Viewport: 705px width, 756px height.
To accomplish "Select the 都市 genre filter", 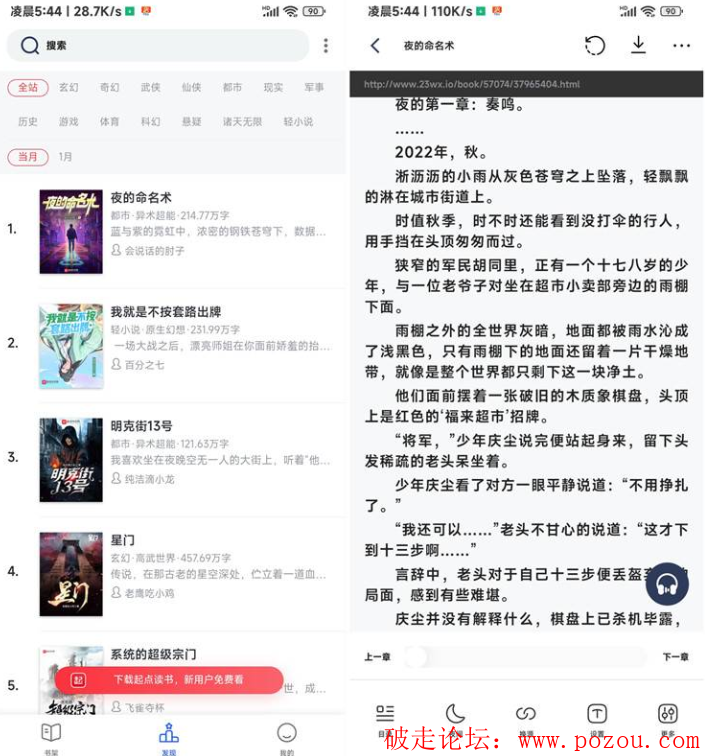I will pos(232,88).
